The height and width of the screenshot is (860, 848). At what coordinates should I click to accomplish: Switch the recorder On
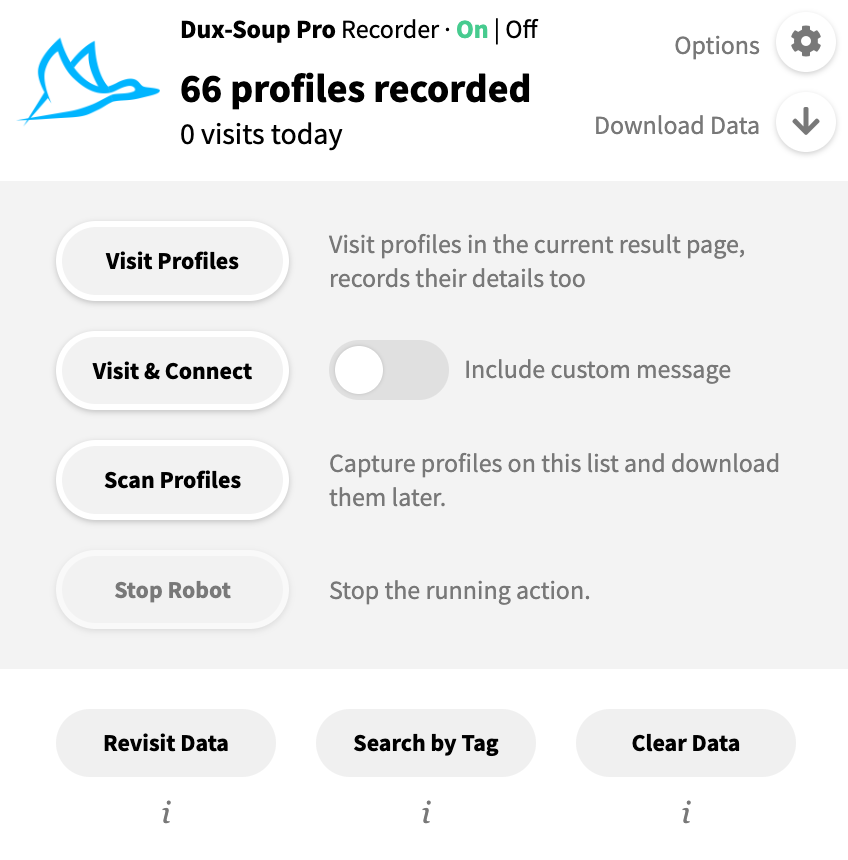point(472,30)
